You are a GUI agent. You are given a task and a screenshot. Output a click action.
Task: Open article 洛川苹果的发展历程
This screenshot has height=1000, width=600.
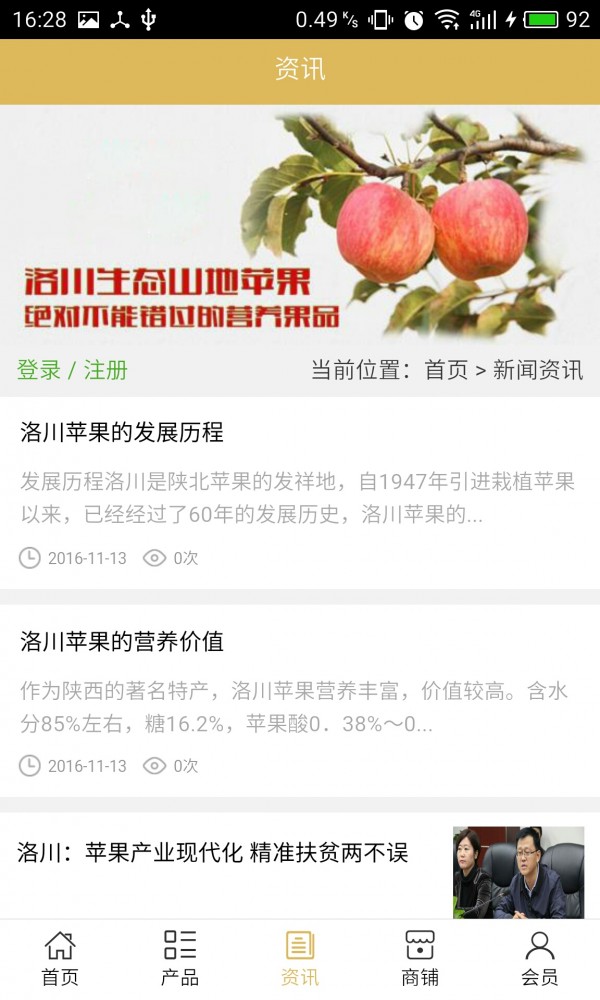point(122,432)
